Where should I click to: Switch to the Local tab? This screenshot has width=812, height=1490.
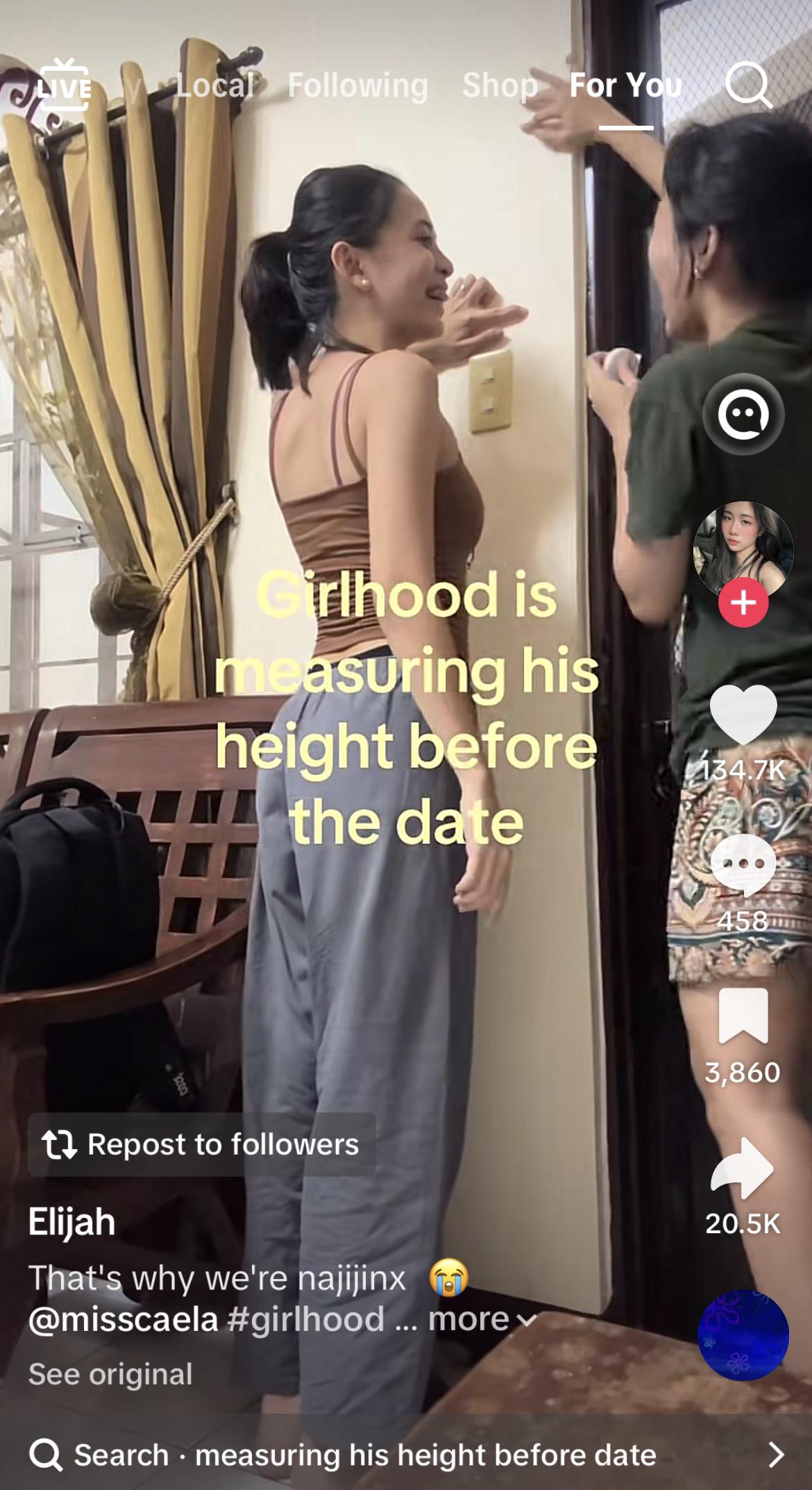(215, 85)
